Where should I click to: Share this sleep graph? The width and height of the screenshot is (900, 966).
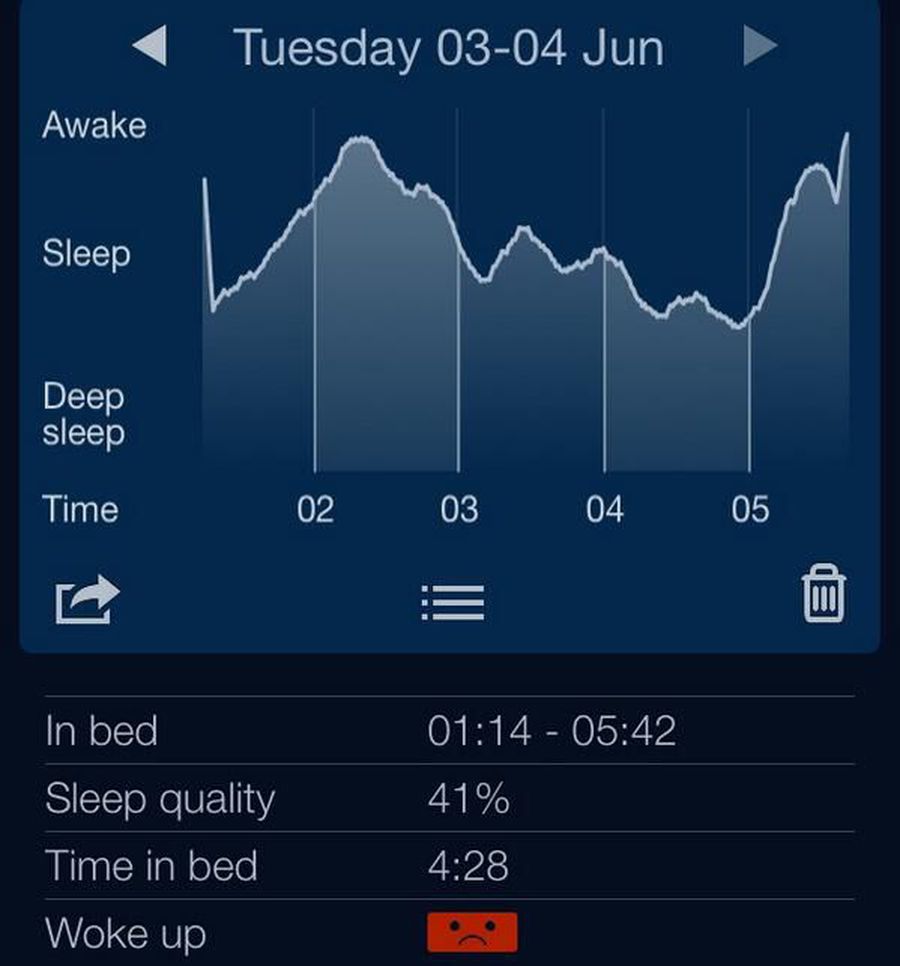[x=86, y=598]
